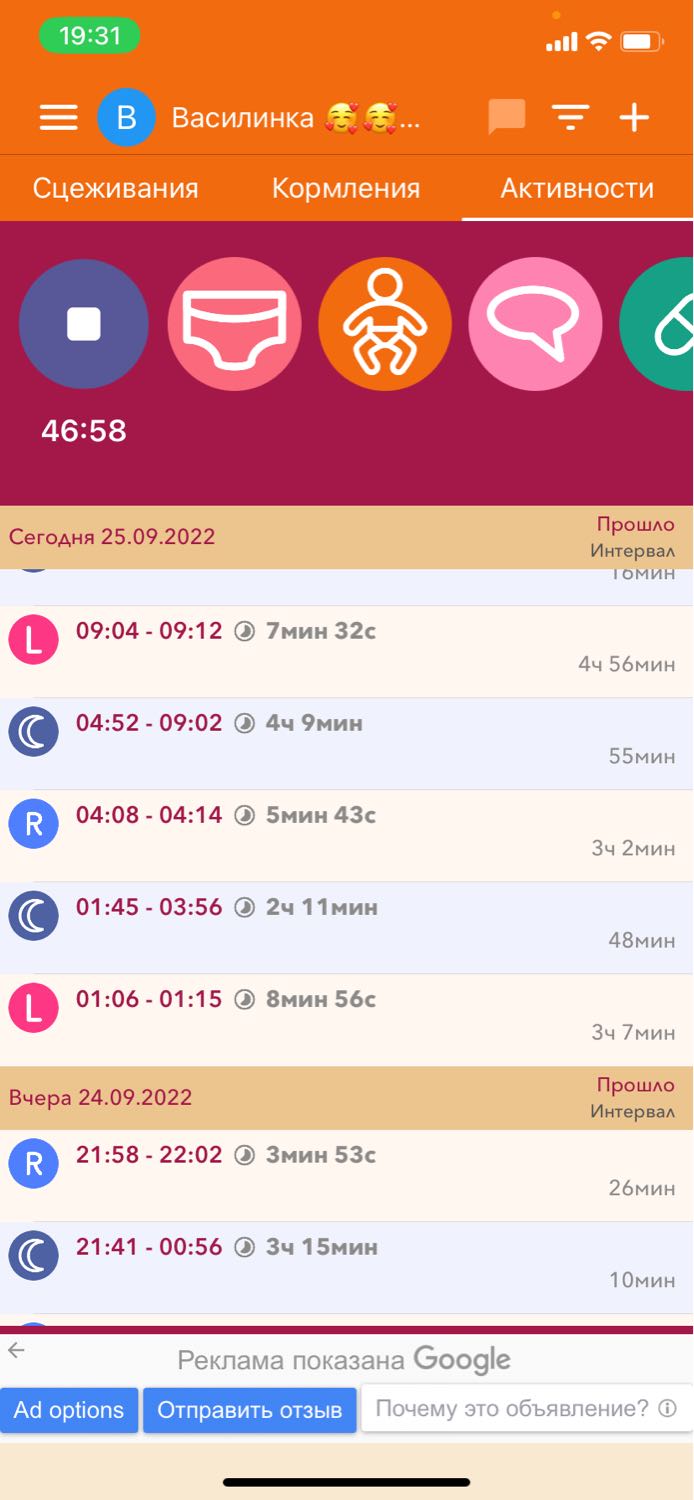Screen dimensions: 694x1500
Task: Add a new entry with plus
Action: [634, 118]
